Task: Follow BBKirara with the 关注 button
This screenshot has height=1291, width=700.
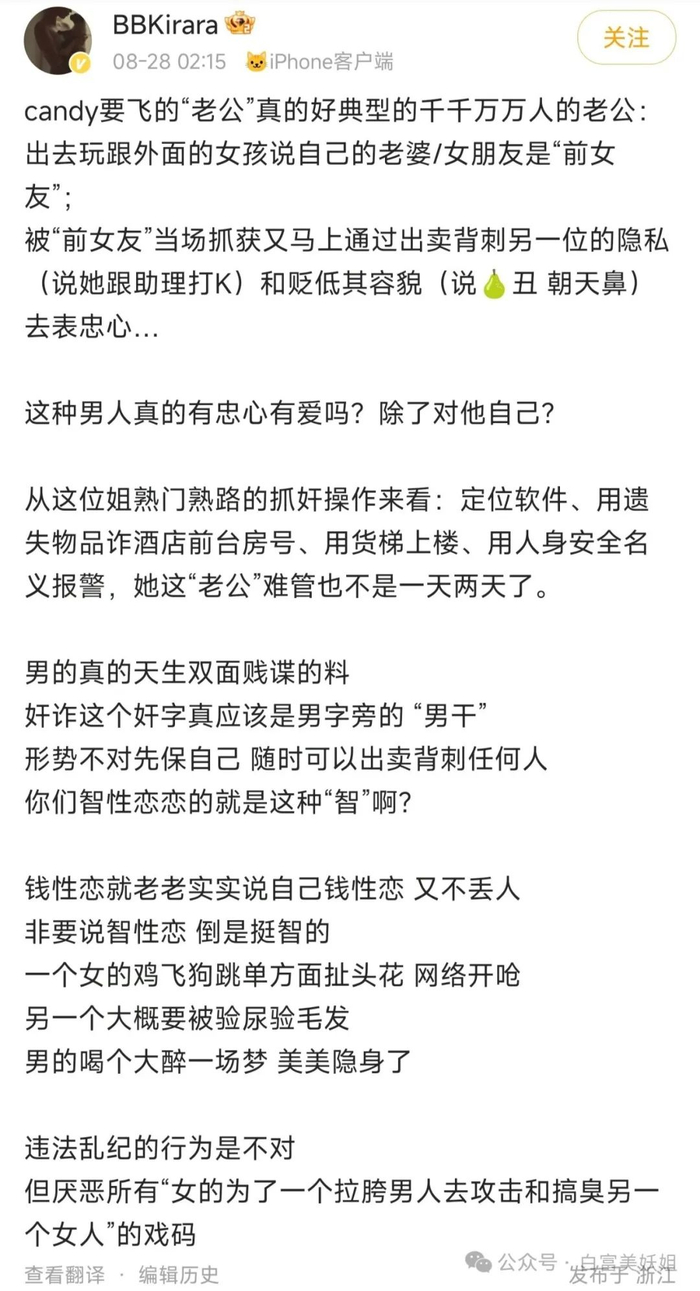Action: tap(626, 39)
